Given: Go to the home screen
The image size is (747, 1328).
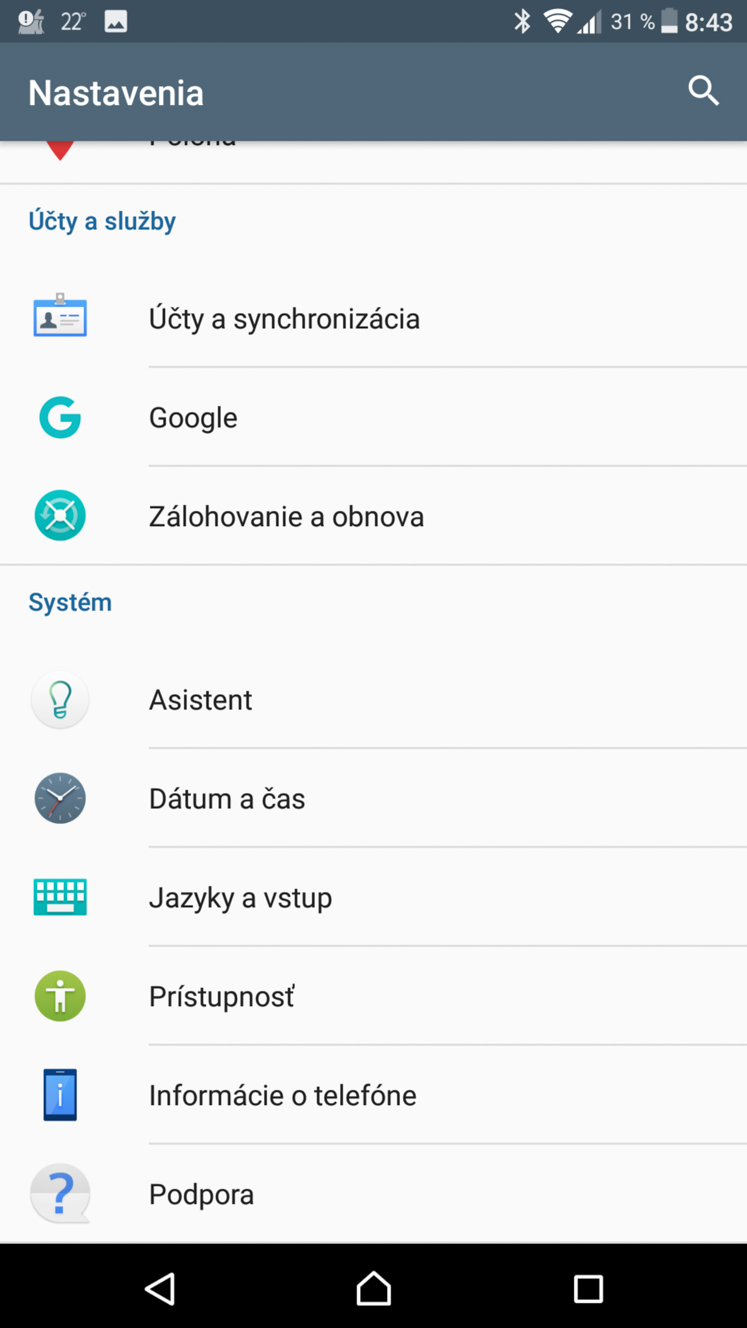Looking at the screenshot, I should 374,1288.
